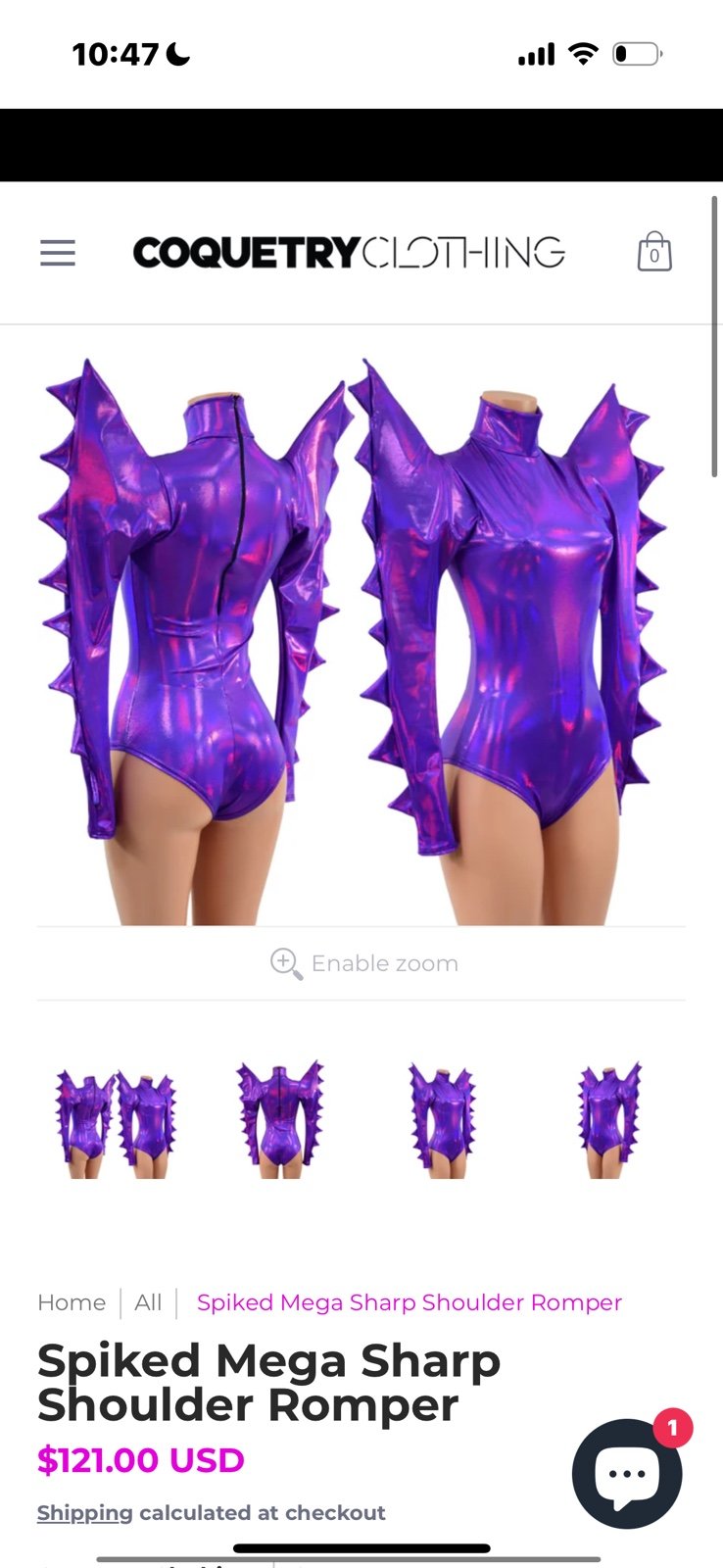Enable zoom on the product image
Screen dimensions: 723x1568
(364, 963)
